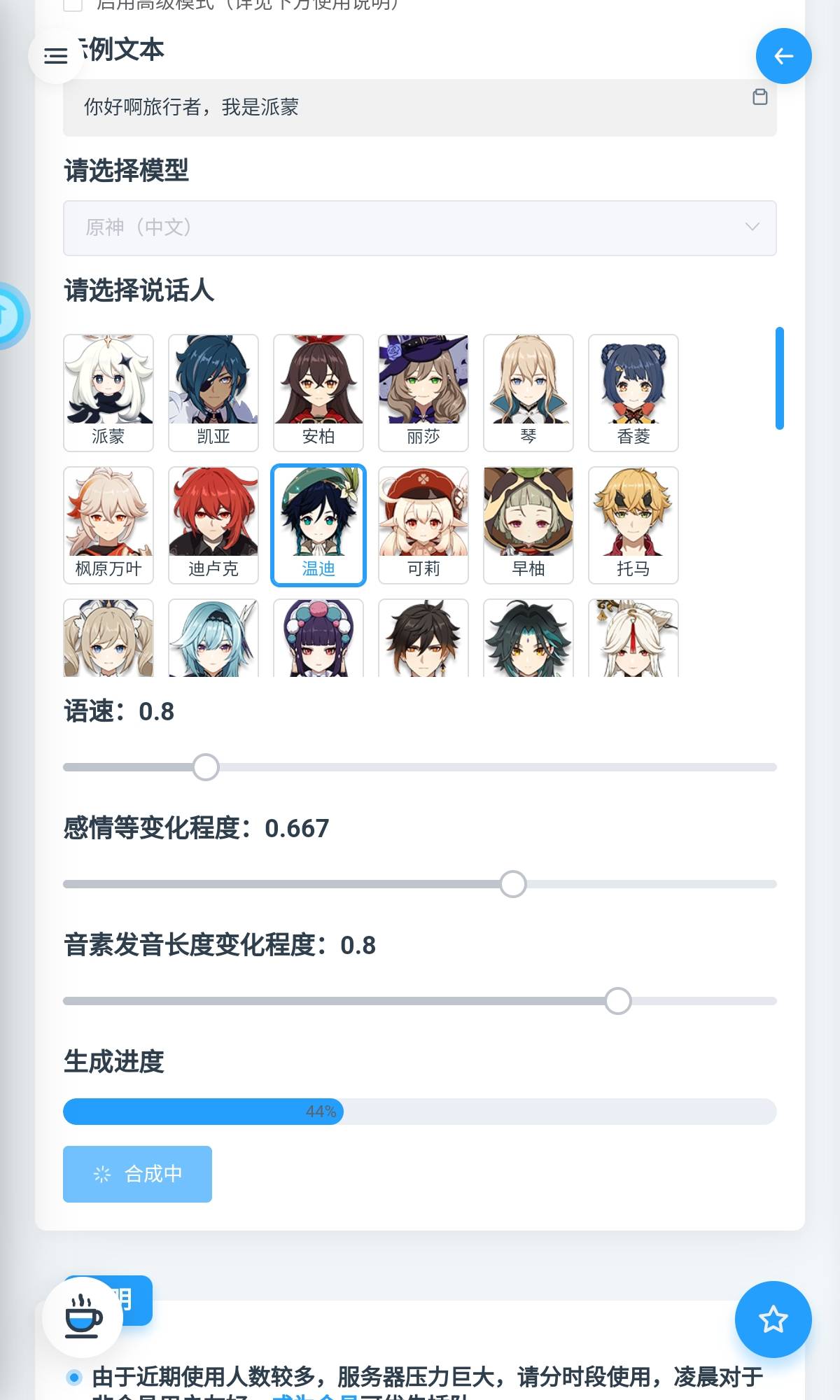Select 香菱 speaker card
840x1400 pixels.
(633, 392)
